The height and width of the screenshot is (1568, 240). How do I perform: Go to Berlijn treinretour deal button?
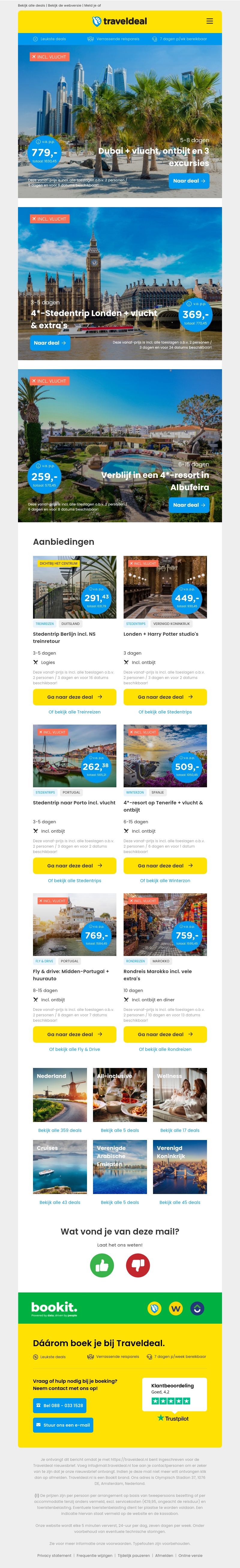tap(74, 697)
